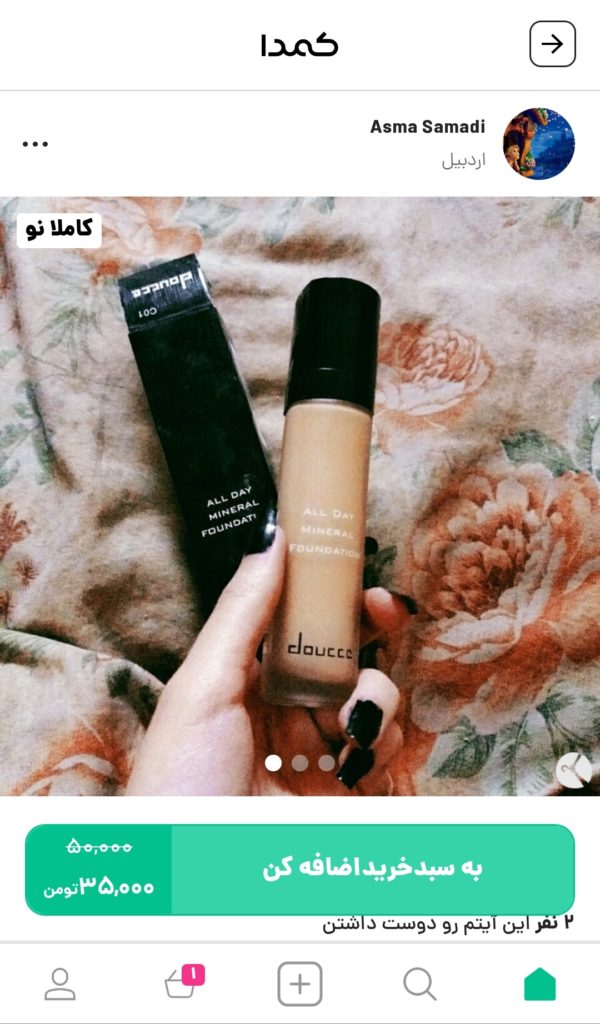Create a new listing with plus button
600x1024 pixels.
click(x=300, y=984)
